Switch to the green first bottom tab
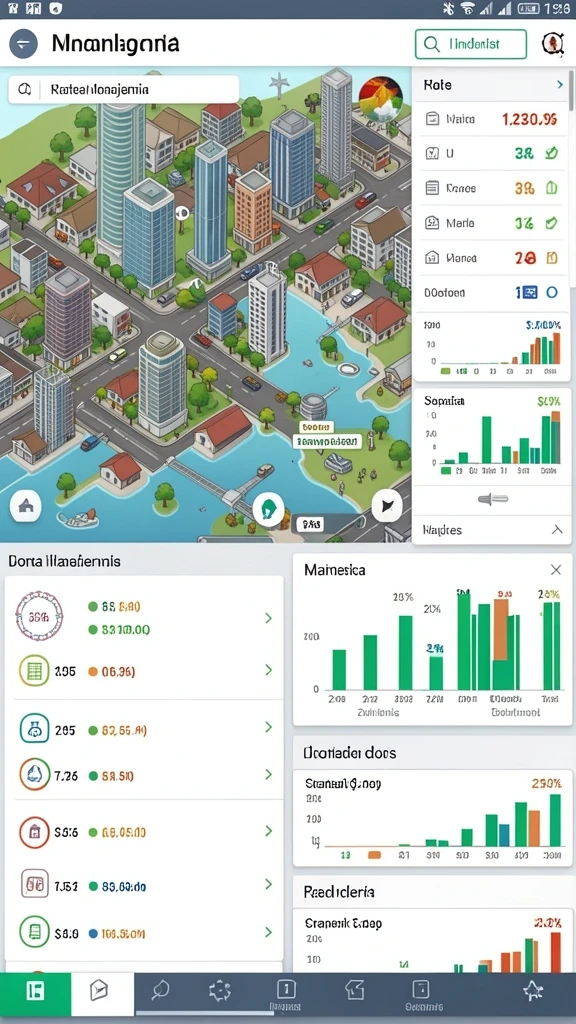The height and width of the screenshot is (1024, 576). pos(35,992)
